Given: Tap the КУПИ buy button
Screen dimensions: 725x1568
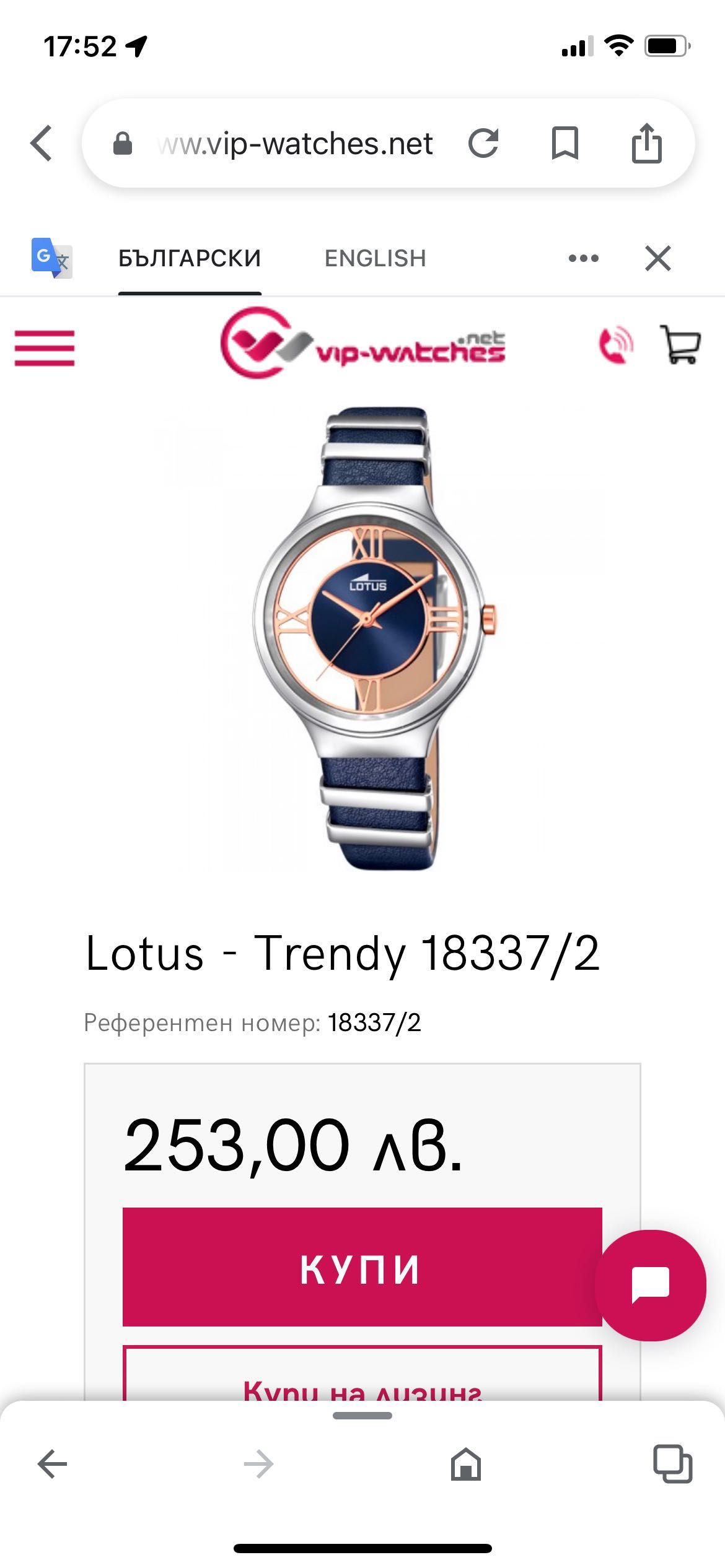Looking at the screenshot, I should (x=362, y=1266).
